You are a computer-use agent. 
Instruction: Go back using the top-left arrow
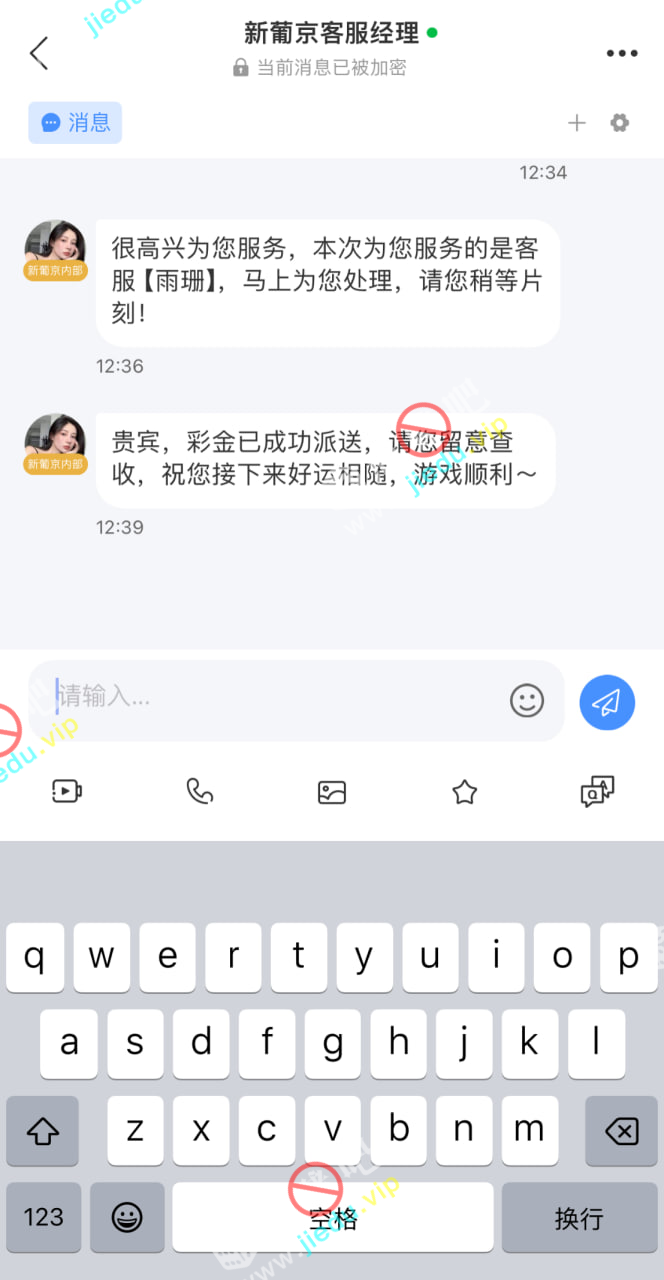click(39, 53)
